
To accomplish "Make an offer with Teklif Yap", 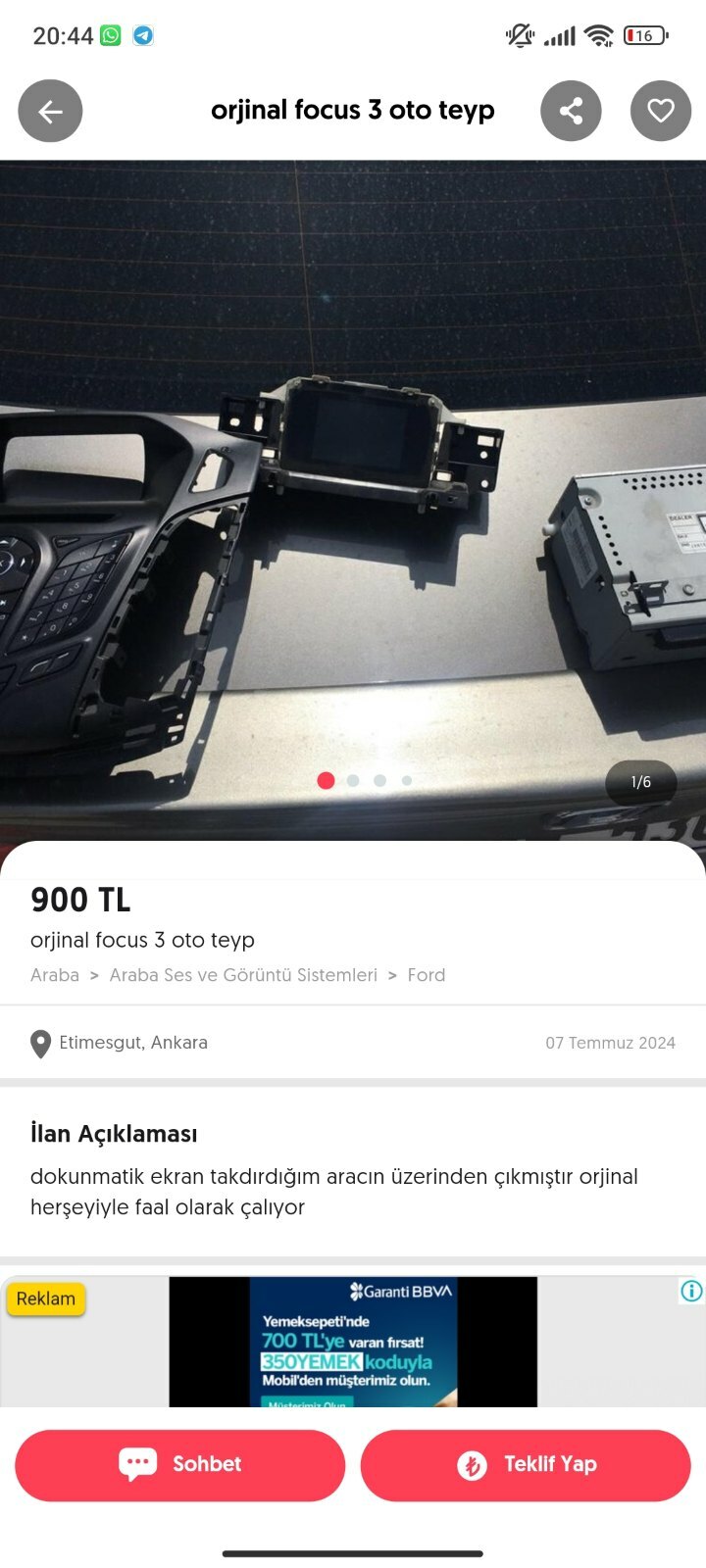I will [526, 1465].
